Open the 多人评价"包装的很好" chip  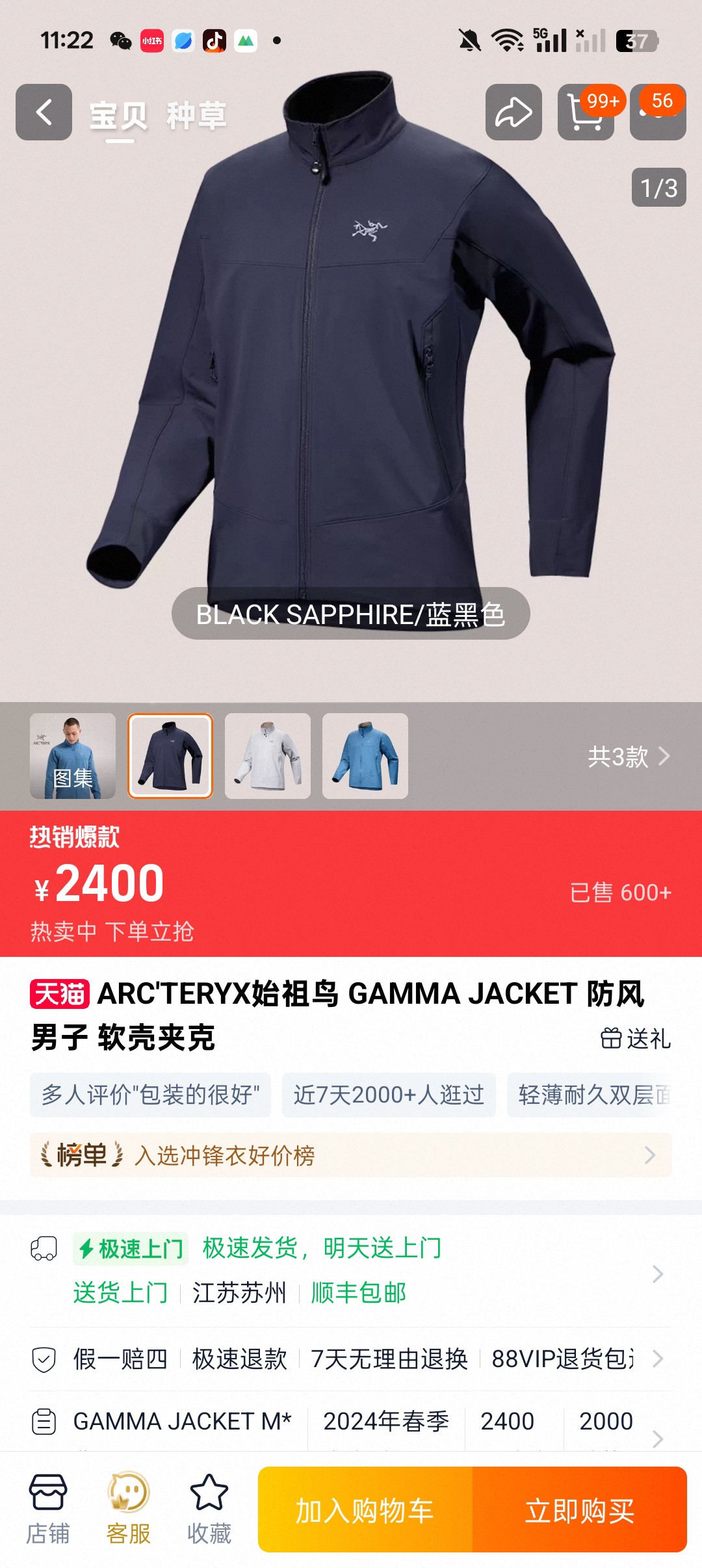[151, 1095]
